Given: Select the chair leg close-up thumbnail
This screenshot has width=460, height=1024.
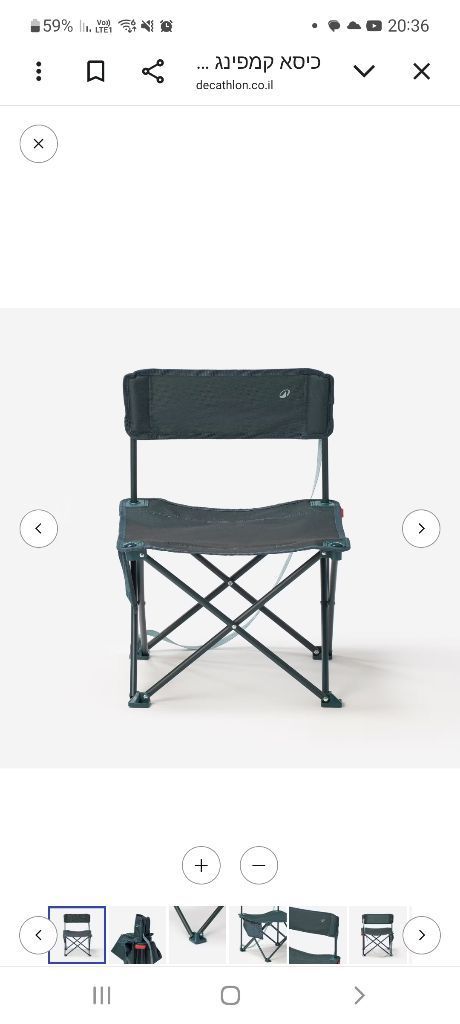Looking at the screenshot, I should point(197,935).
